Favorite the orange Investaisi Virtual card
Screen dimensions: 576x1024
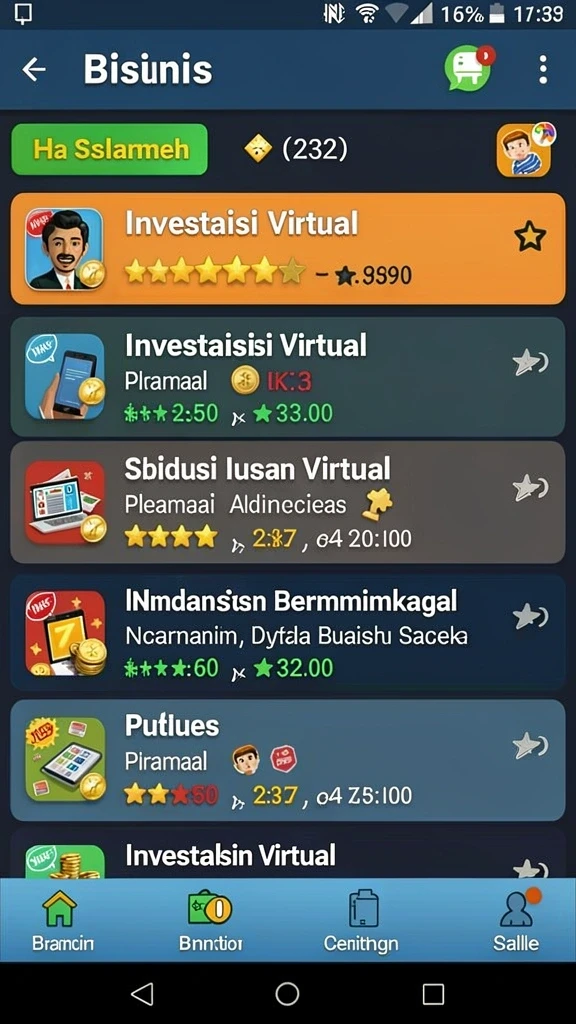pyautogui.click(x=530, y=236)
